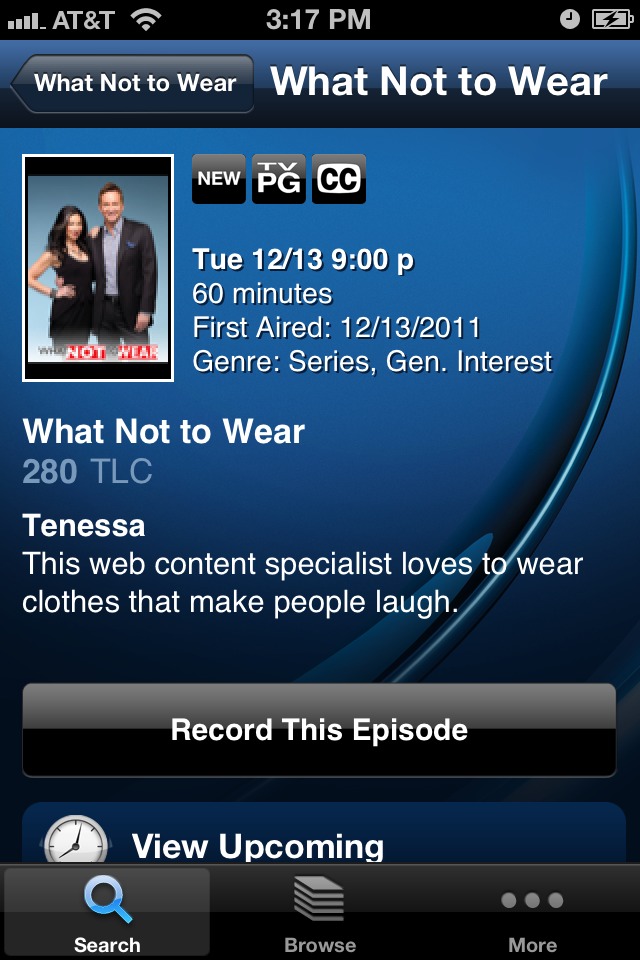The width and height of the screenshot is (640, 960).
Task: Open the More tab
Action: point(532,914)
